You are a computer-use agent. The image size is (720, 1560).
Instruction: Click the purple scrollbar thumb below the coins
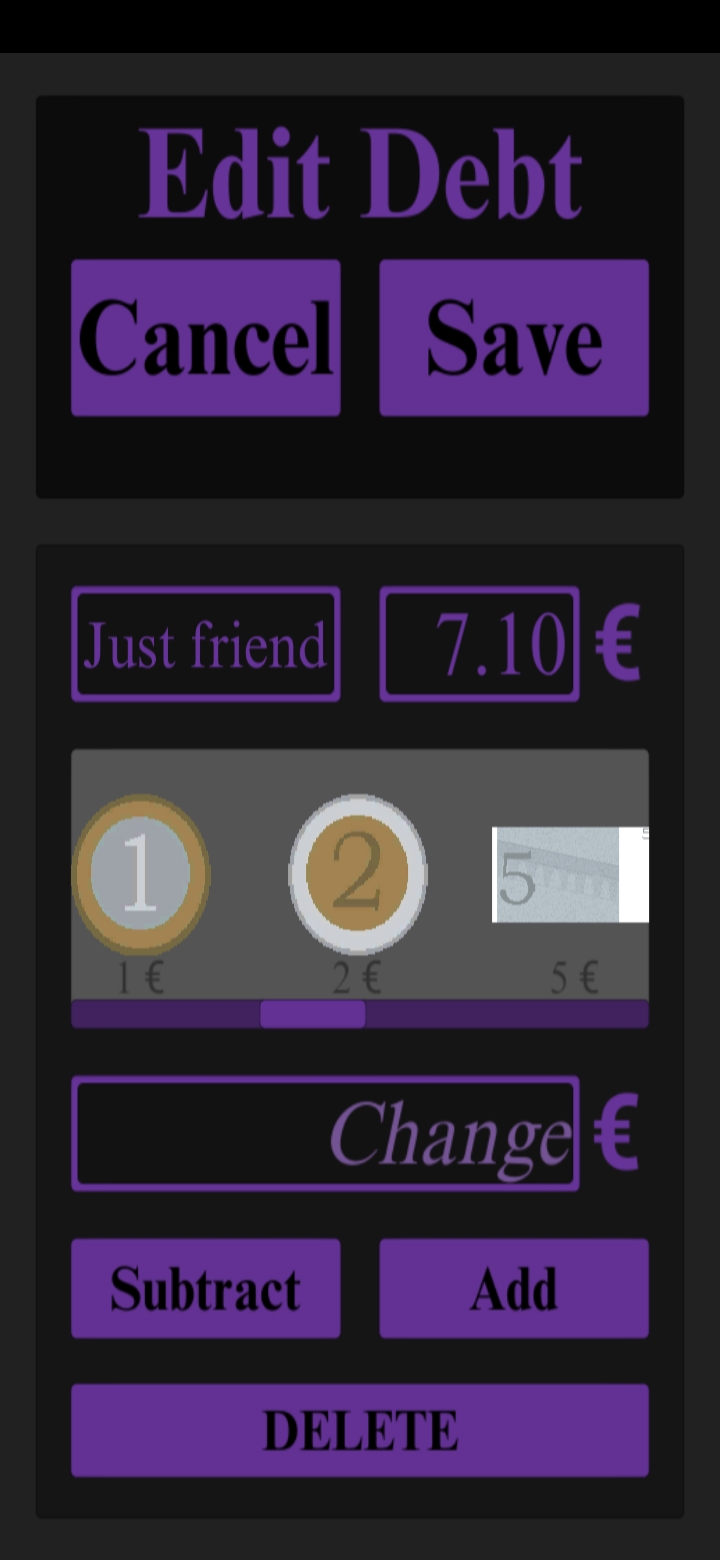click(x=314, y=1015)
